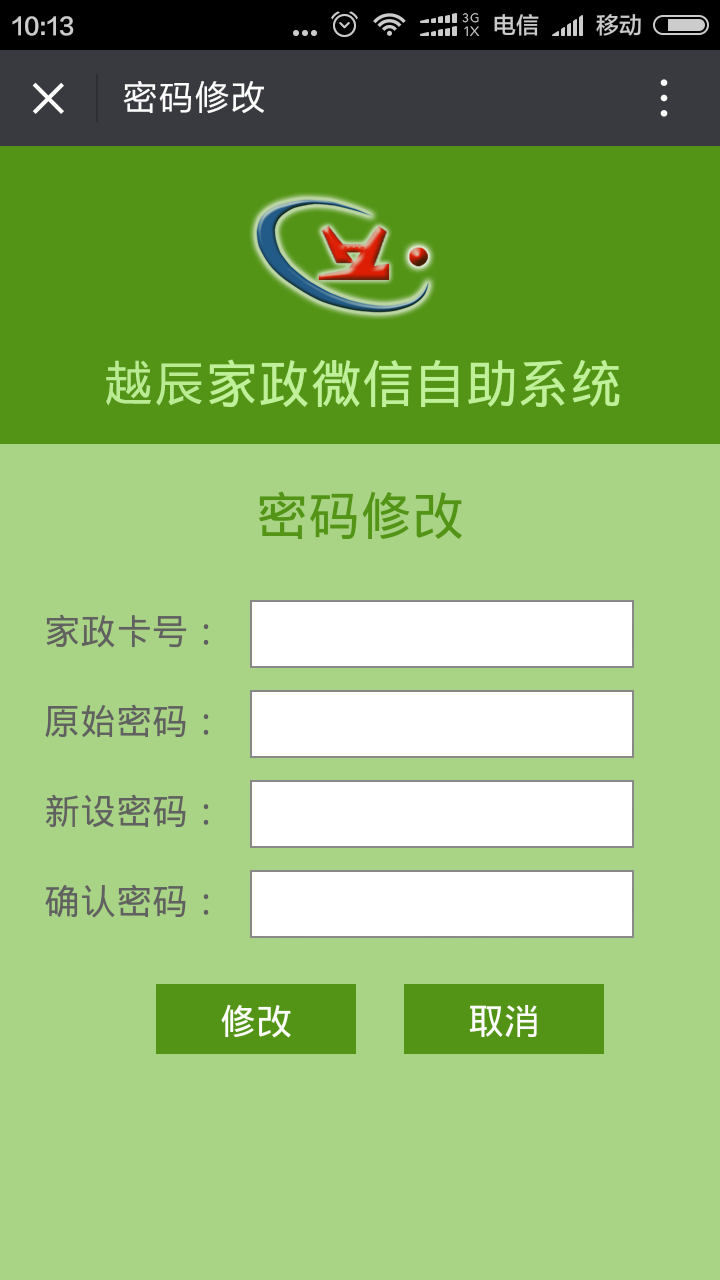
Task: Tap the 确认密码 field
Action: [x=441, y=904]
